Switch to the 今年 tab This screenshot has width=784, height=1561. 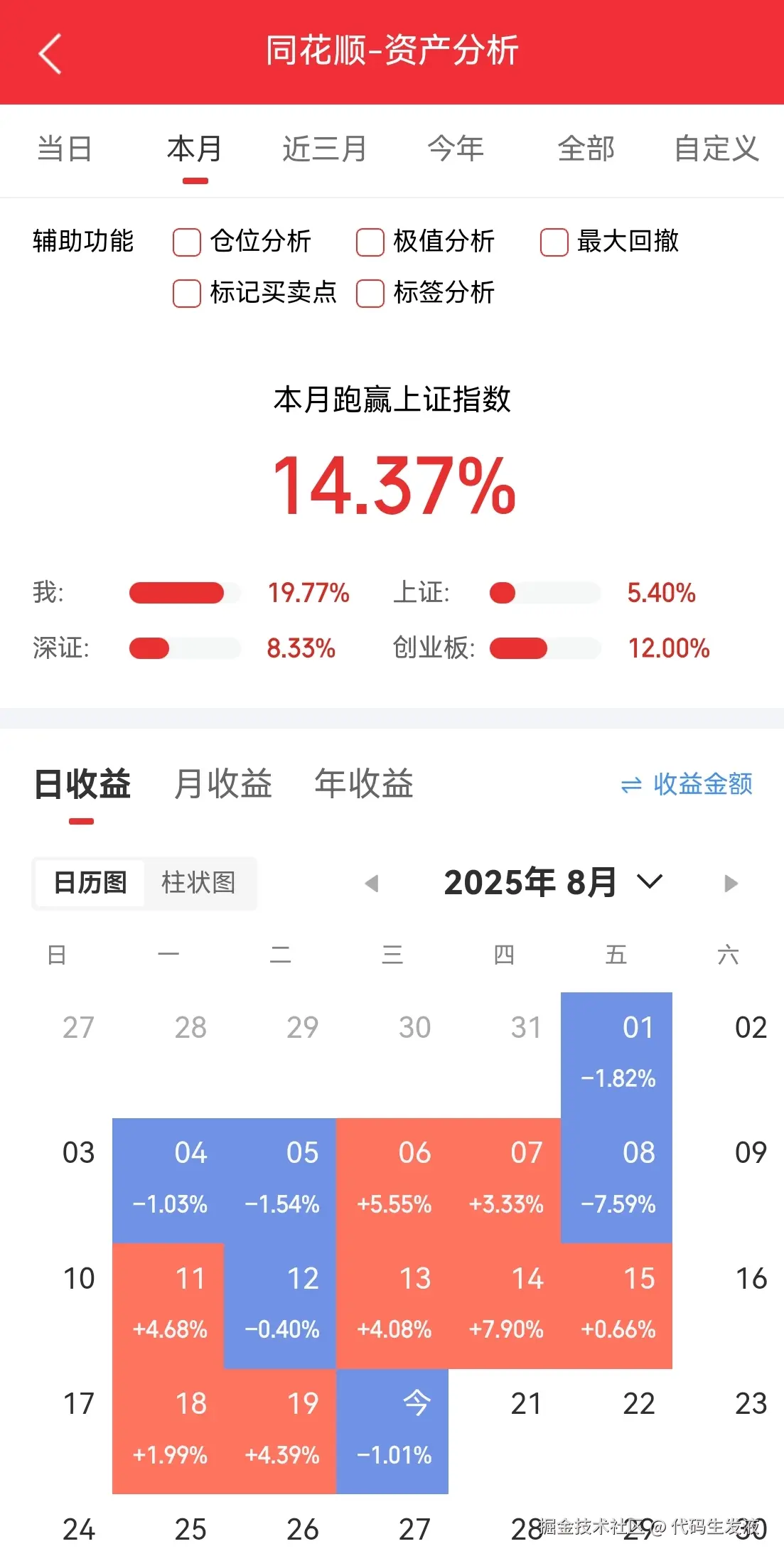click(456, 149)
